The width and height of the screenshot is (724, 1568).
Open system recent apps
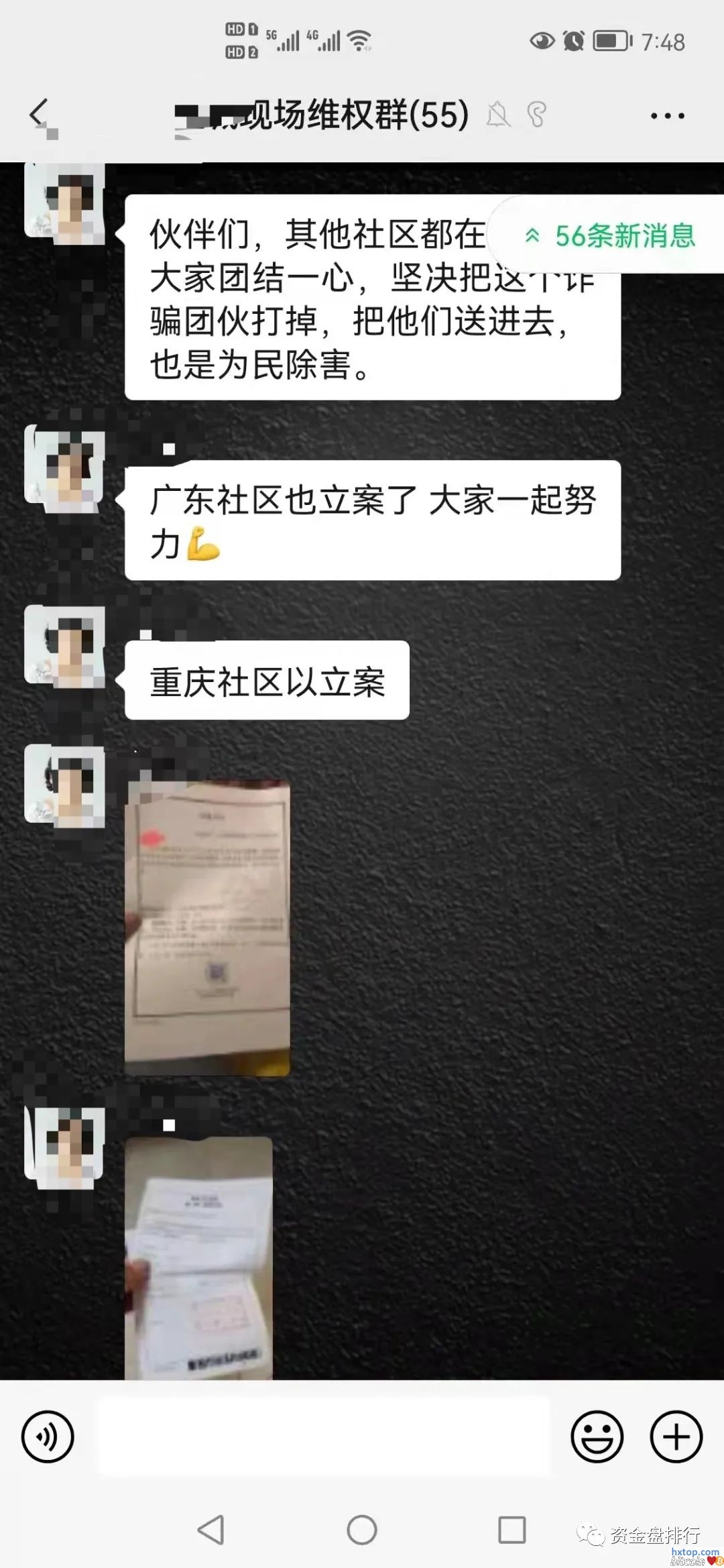(511, 1530)
